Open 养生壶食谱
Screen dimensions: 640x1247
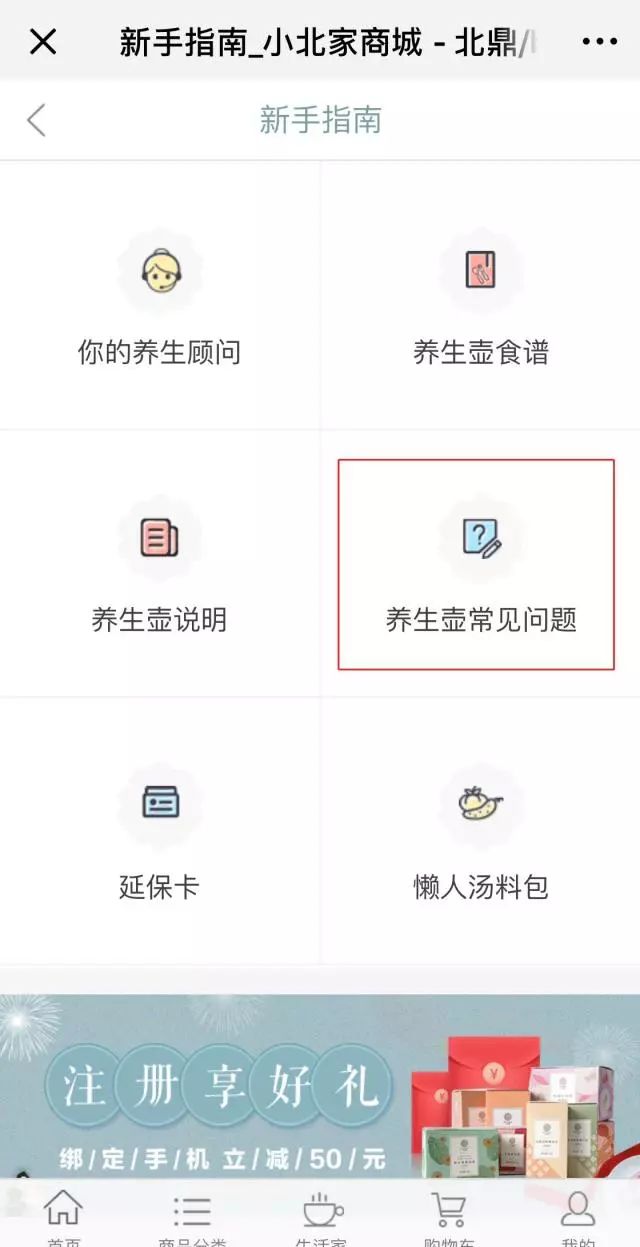click(x=480, y=297)
